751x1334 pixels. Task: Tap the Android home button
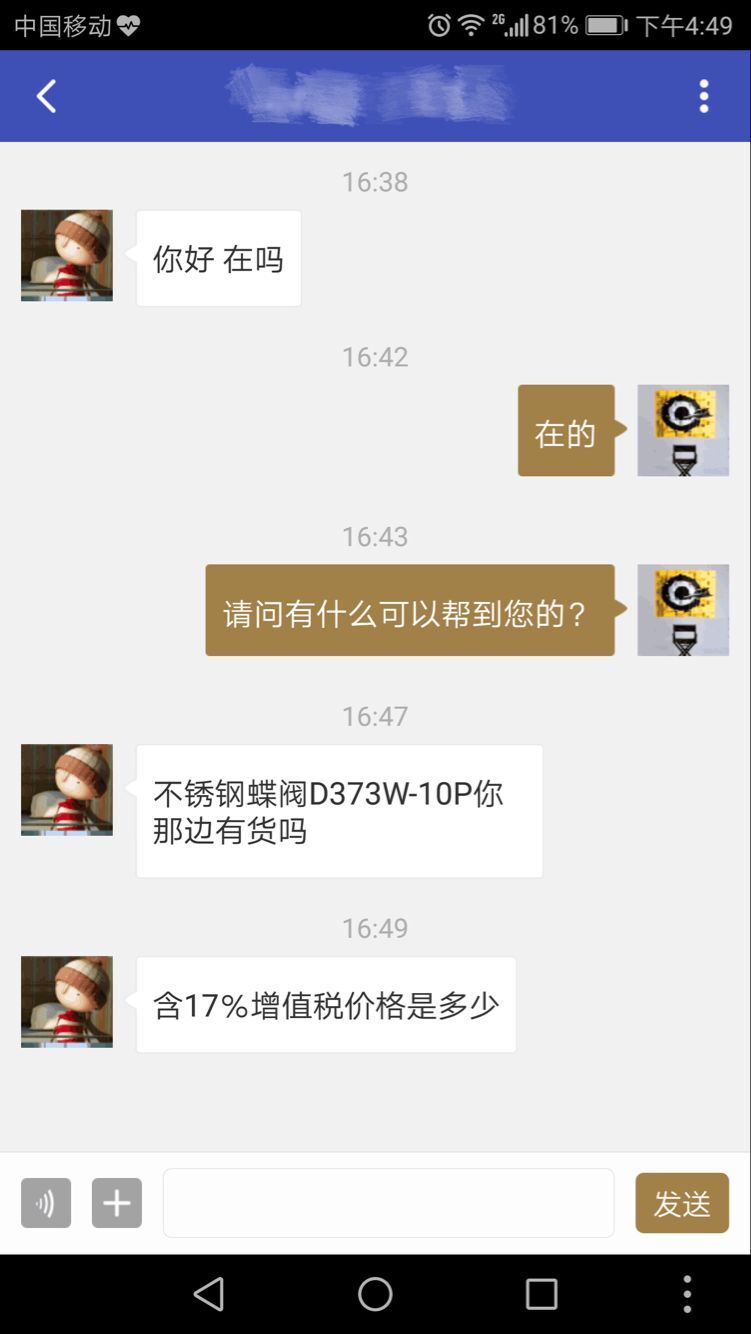coord(375,1294)
